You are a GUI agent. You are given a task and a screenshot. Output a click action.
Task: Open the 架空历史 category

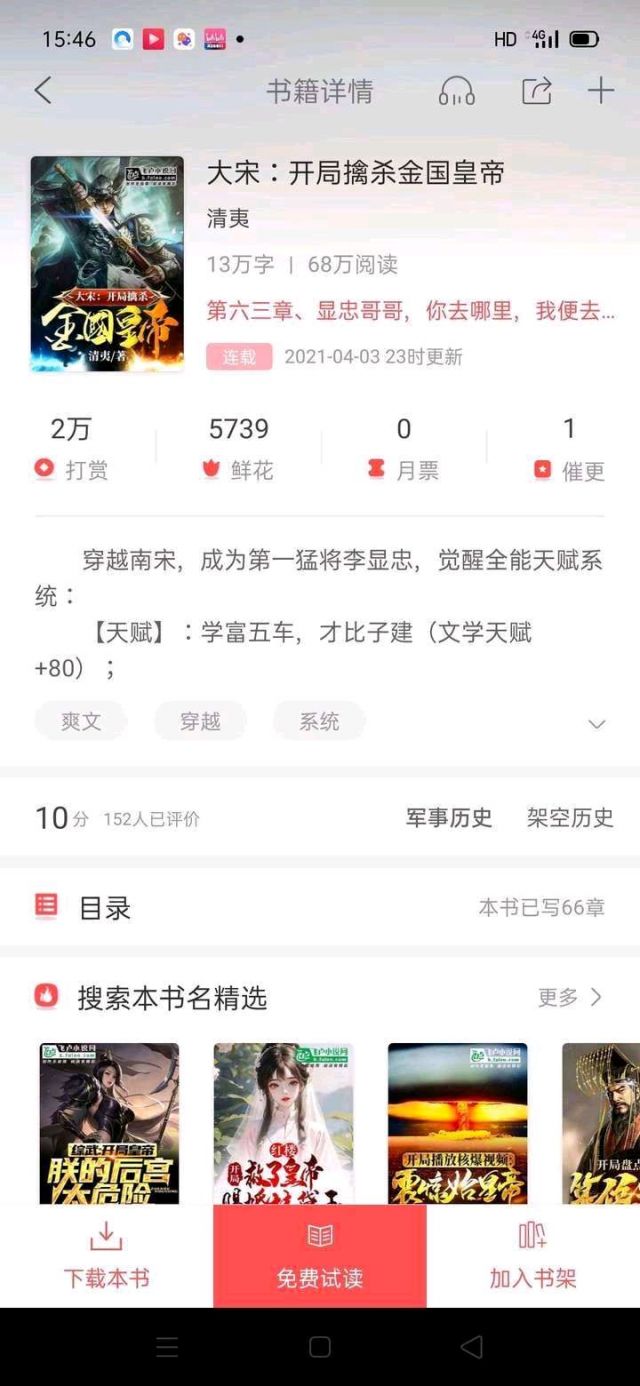(570, 818)
